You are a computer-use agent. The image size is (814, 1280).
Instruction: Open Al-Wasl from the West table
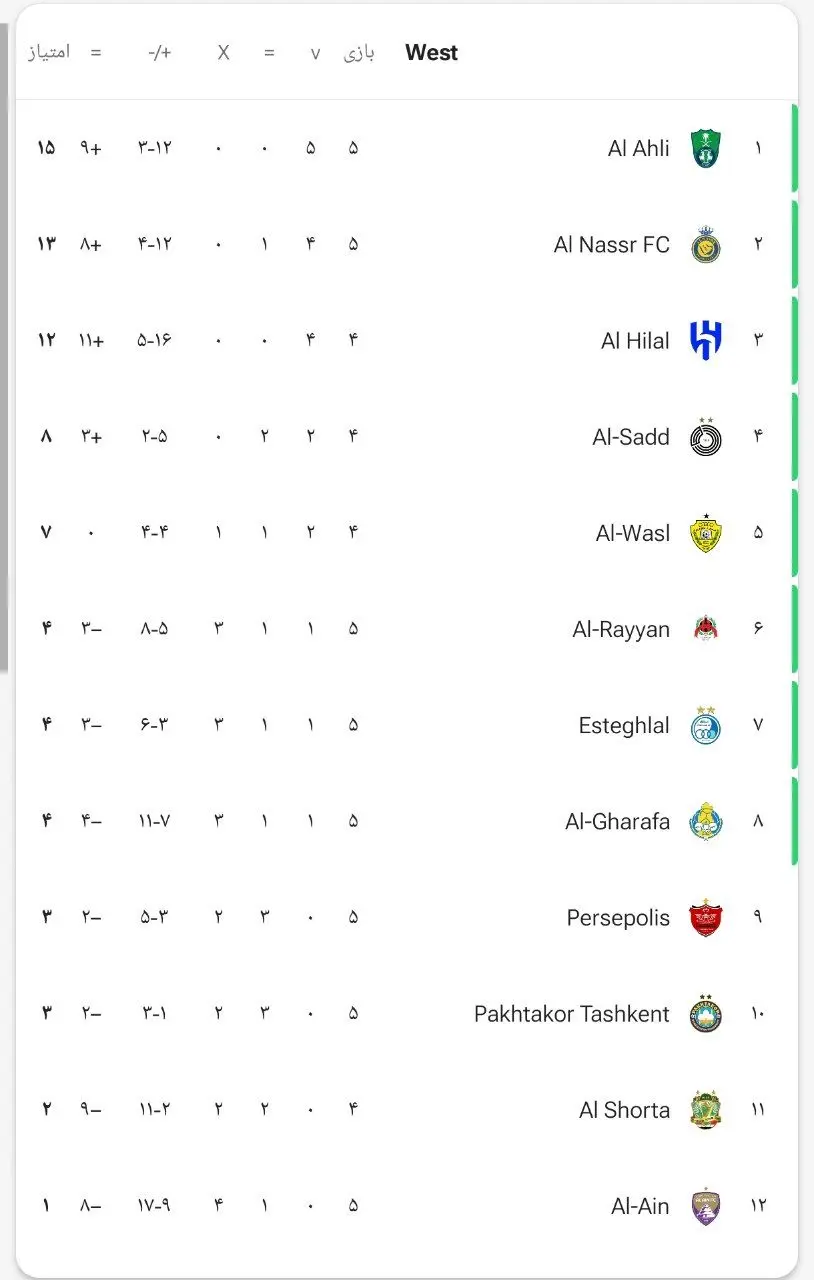click(632, 533)
